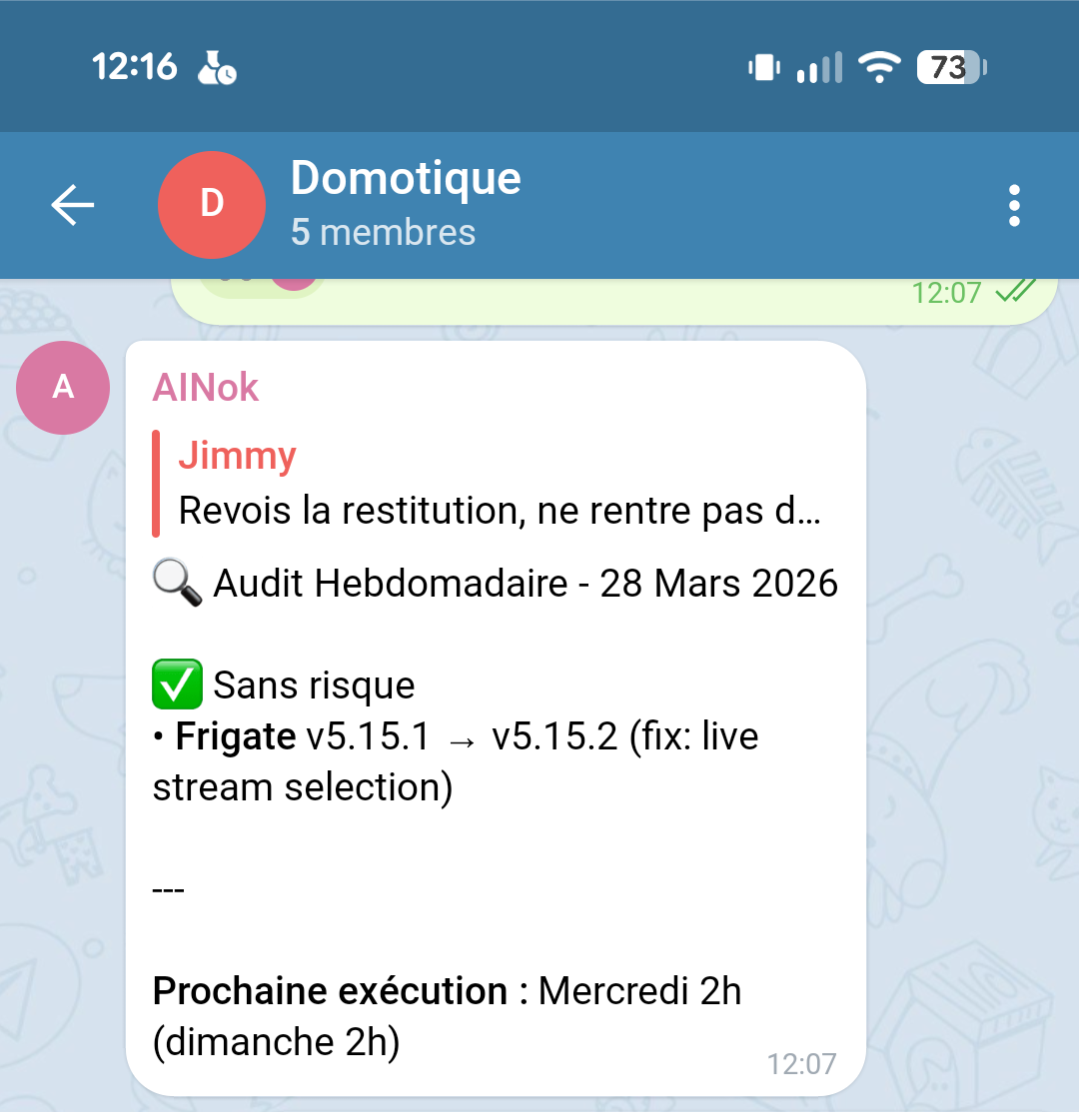Viewport: 1079px width, 1112px height.
Task: Go back from the Domotique chat
Action: [x=72, y=206]
